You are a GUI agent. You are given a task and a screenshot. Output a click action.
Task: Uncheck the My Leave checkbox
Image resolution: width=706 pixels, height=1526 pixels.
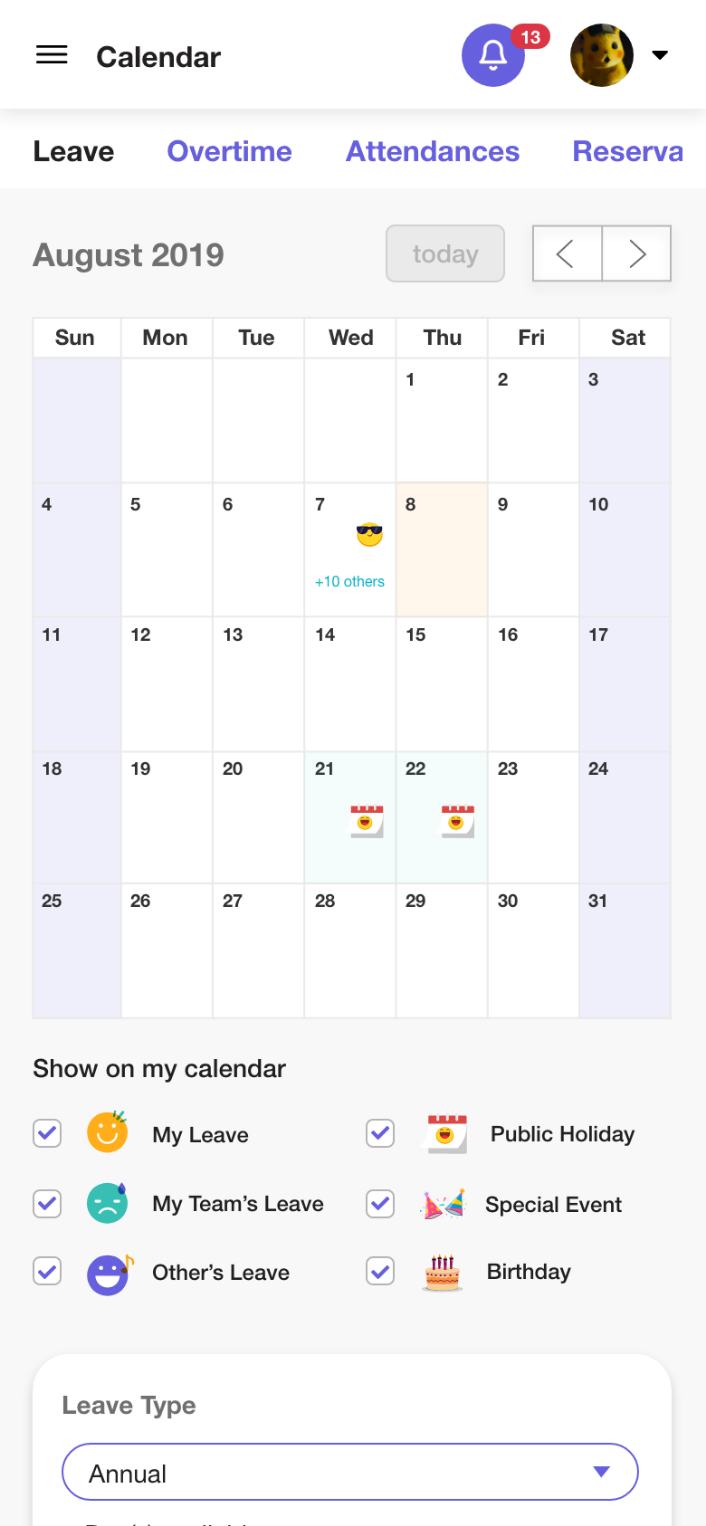[x=47, y=1133]
